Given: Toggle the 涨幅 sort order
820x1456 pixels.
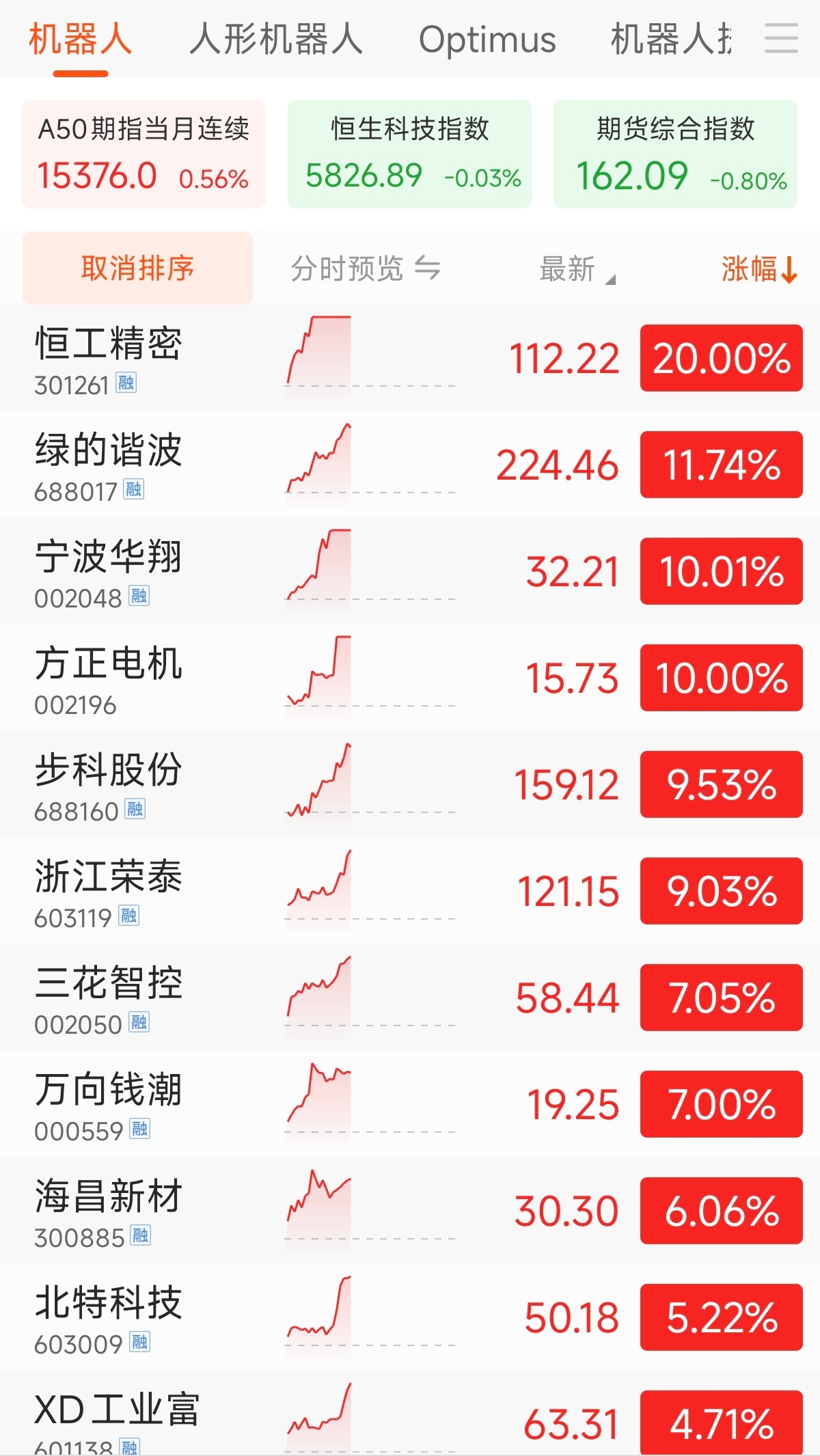Looking at the screenshot, I should pos(759,269).
